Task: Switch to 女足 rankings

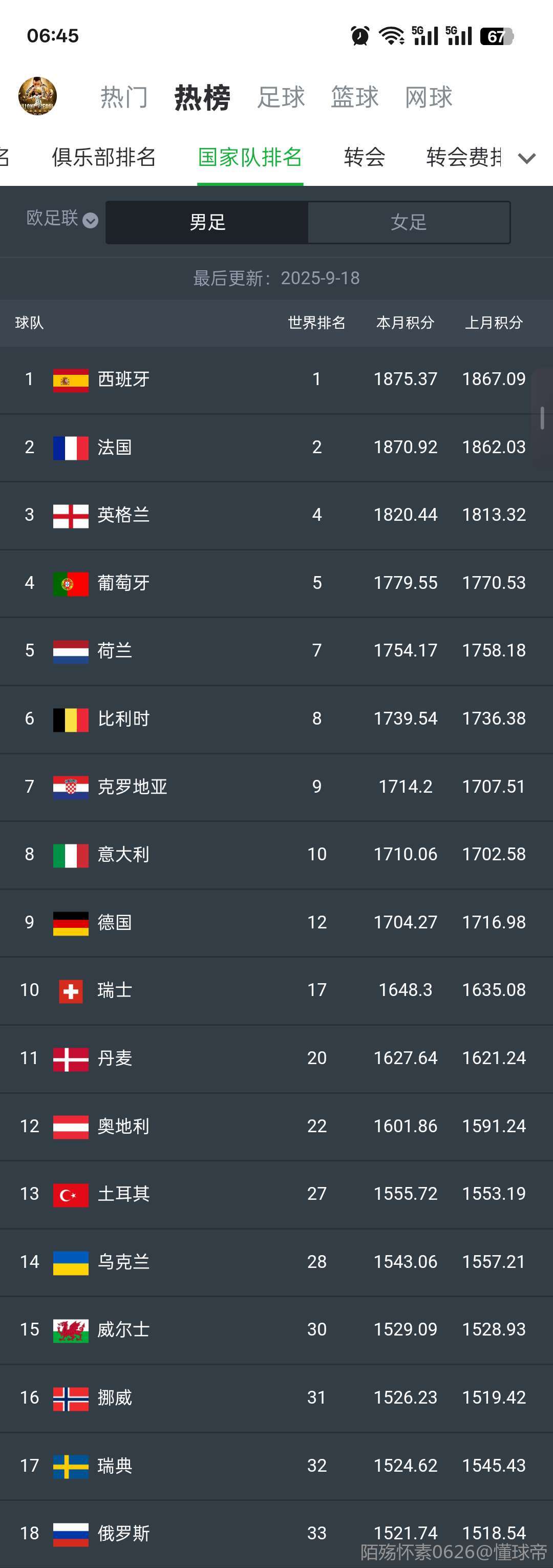Action: [409, 222]
